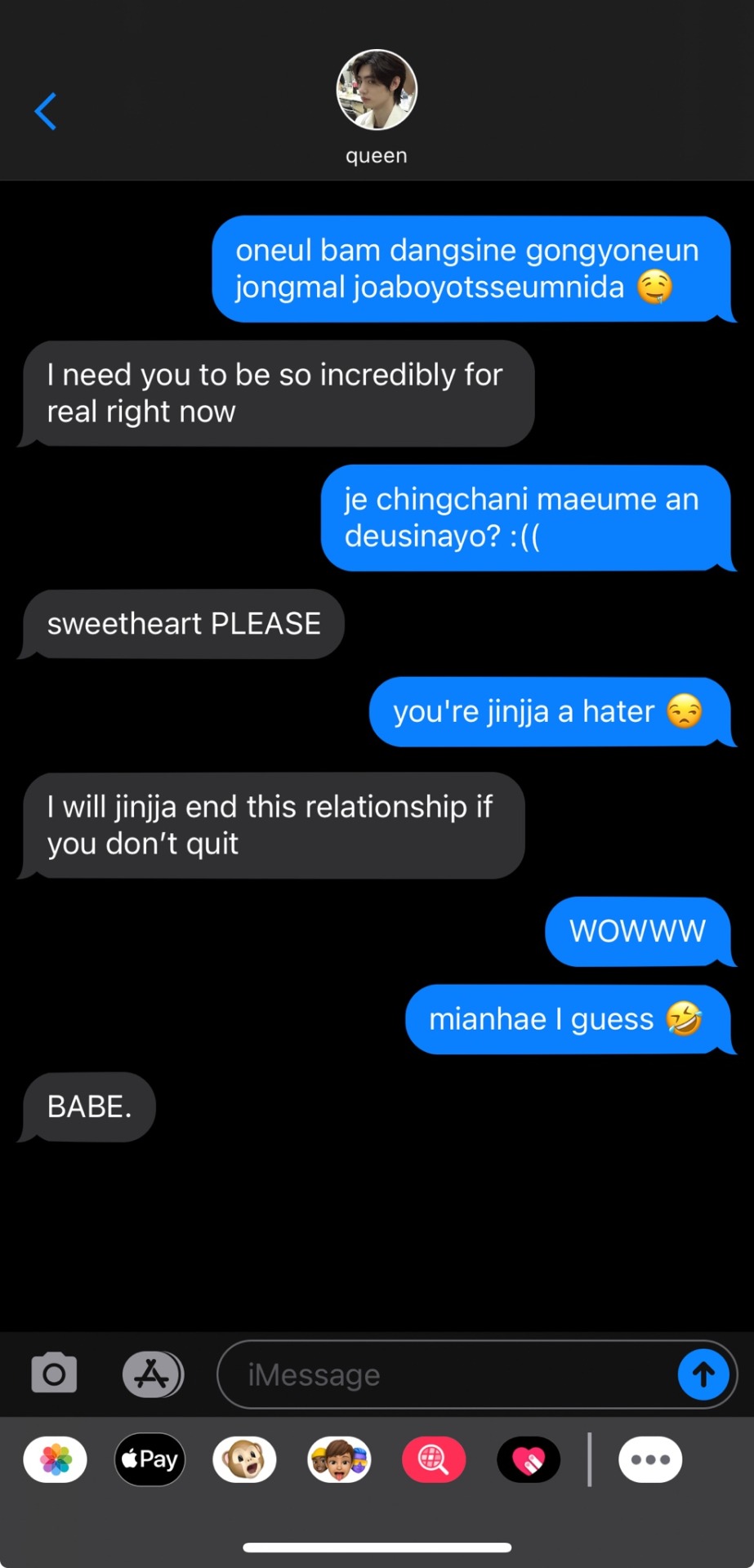Open the camera to take a photo

coord(54,1374)
